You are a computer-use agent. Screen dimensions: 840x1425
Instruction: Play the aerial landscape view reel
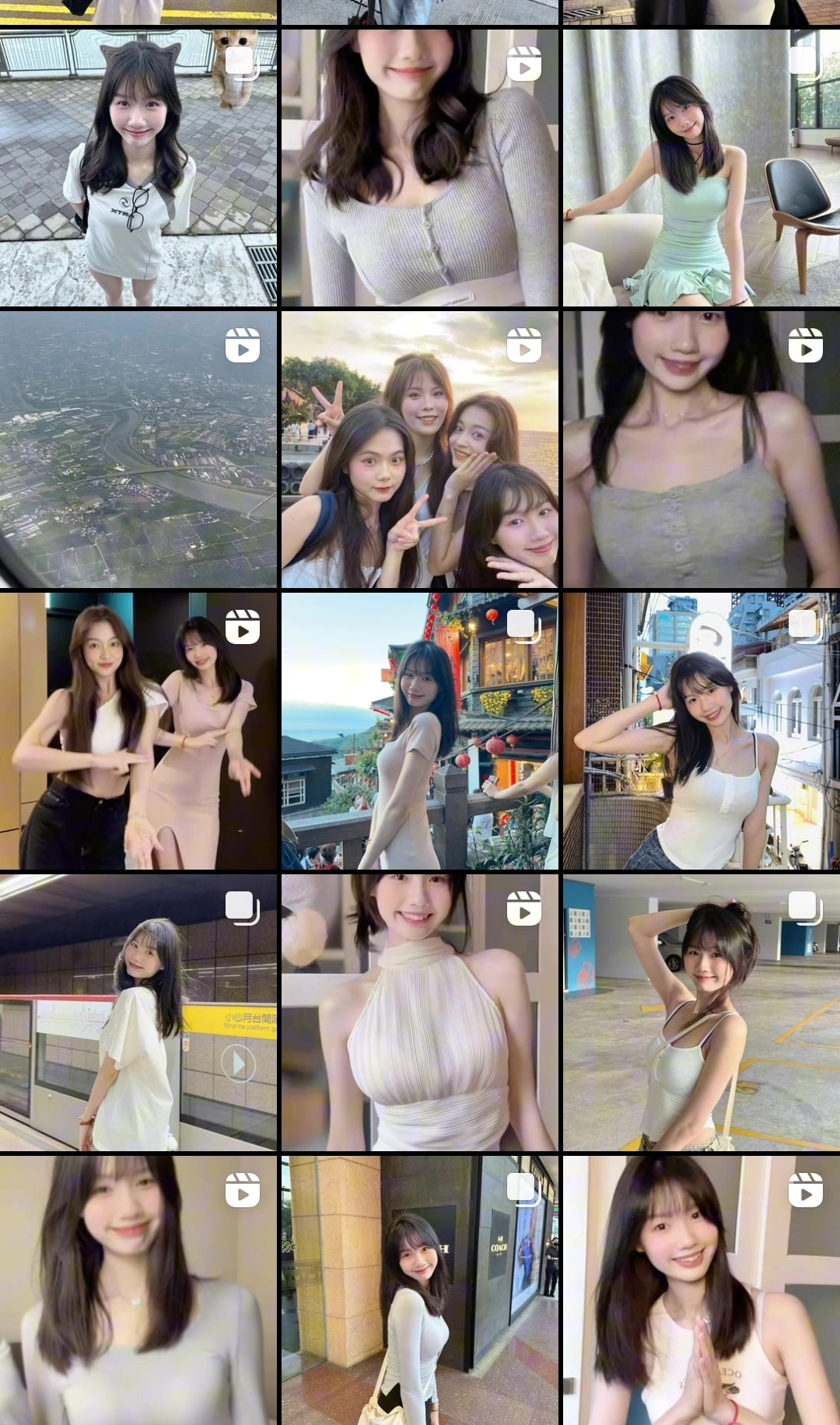click(x=138, y=449)
